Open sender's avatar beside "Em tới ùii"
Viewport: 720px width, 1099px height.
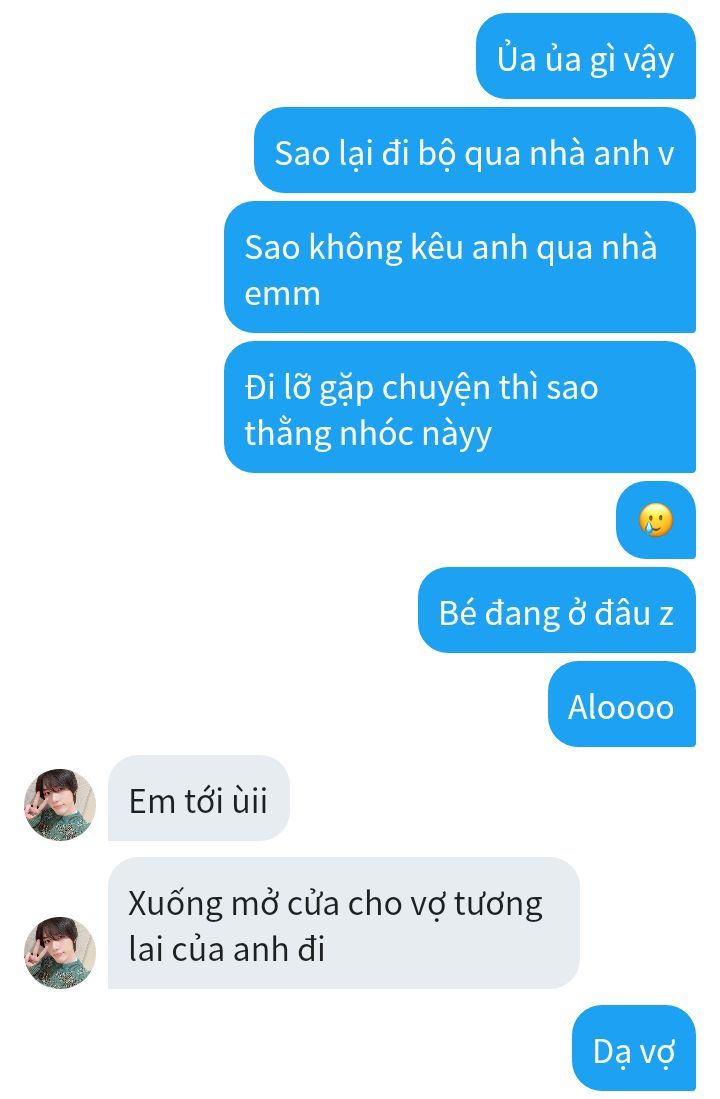(x=60, y=804)
